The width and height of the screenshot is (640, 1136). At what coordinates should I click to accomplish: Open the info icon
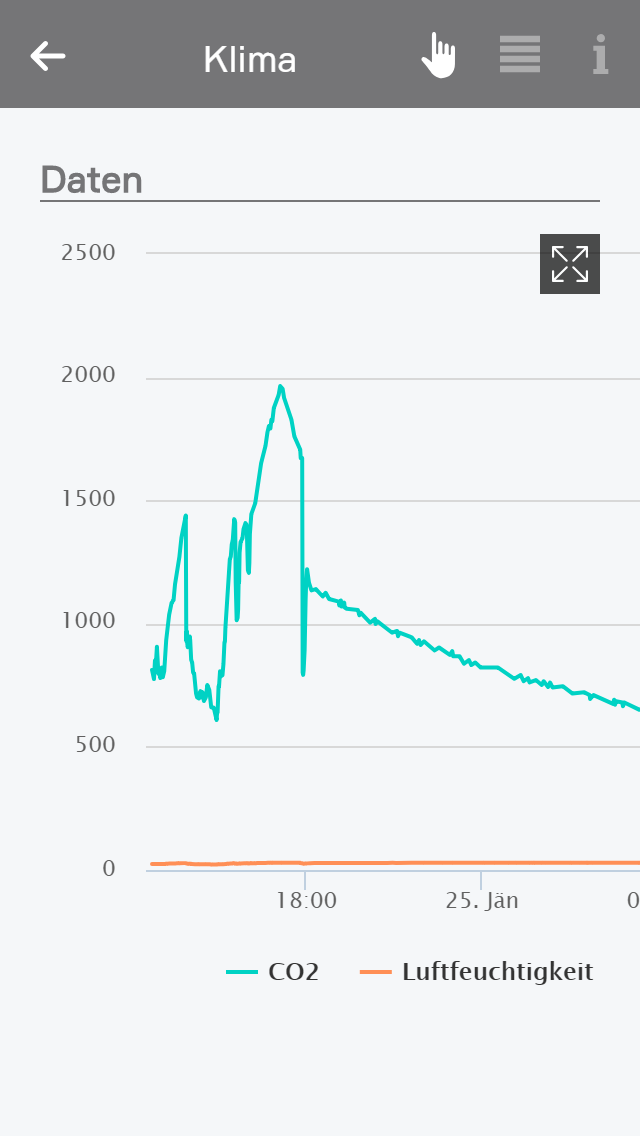600,55
